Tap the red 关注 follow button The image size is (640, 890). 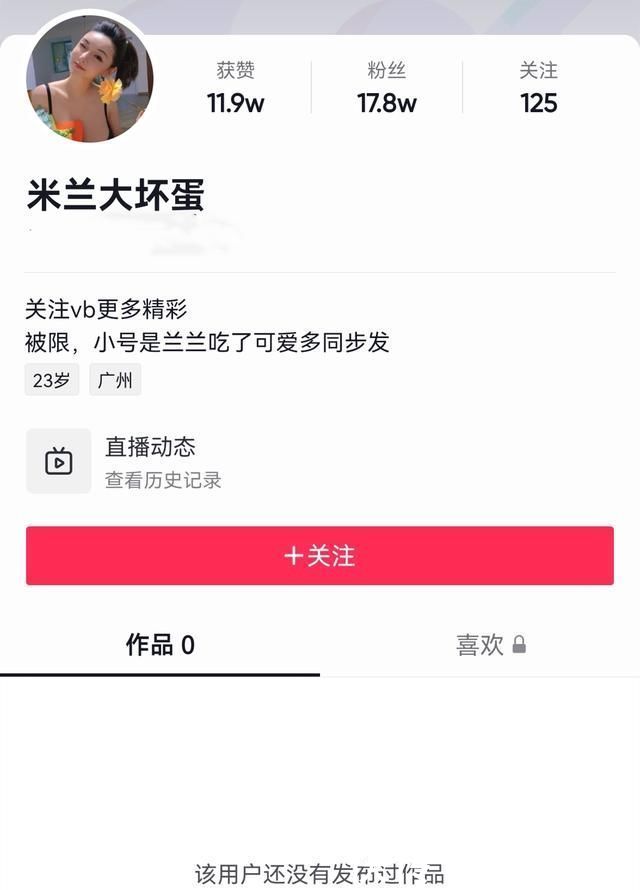pyautogui.click(x=320, y=556)
